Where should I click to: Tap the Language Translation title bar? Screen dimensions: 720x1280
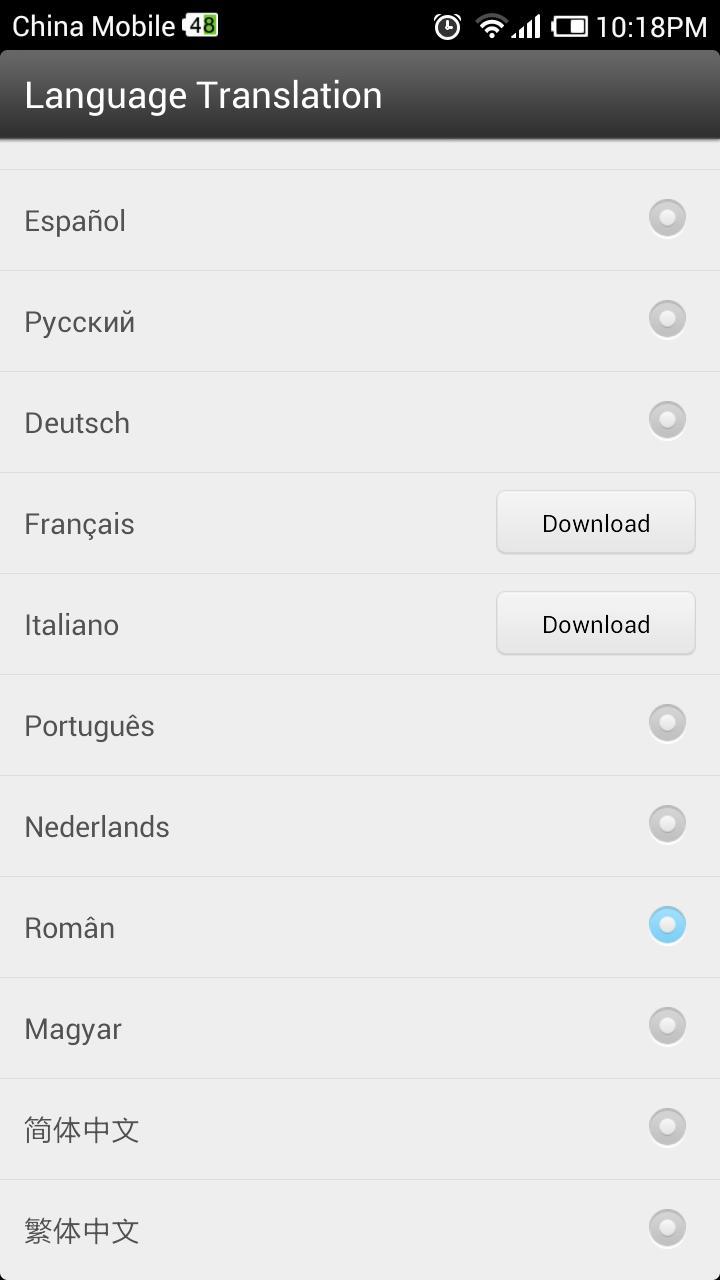click(x=202, y=95)
